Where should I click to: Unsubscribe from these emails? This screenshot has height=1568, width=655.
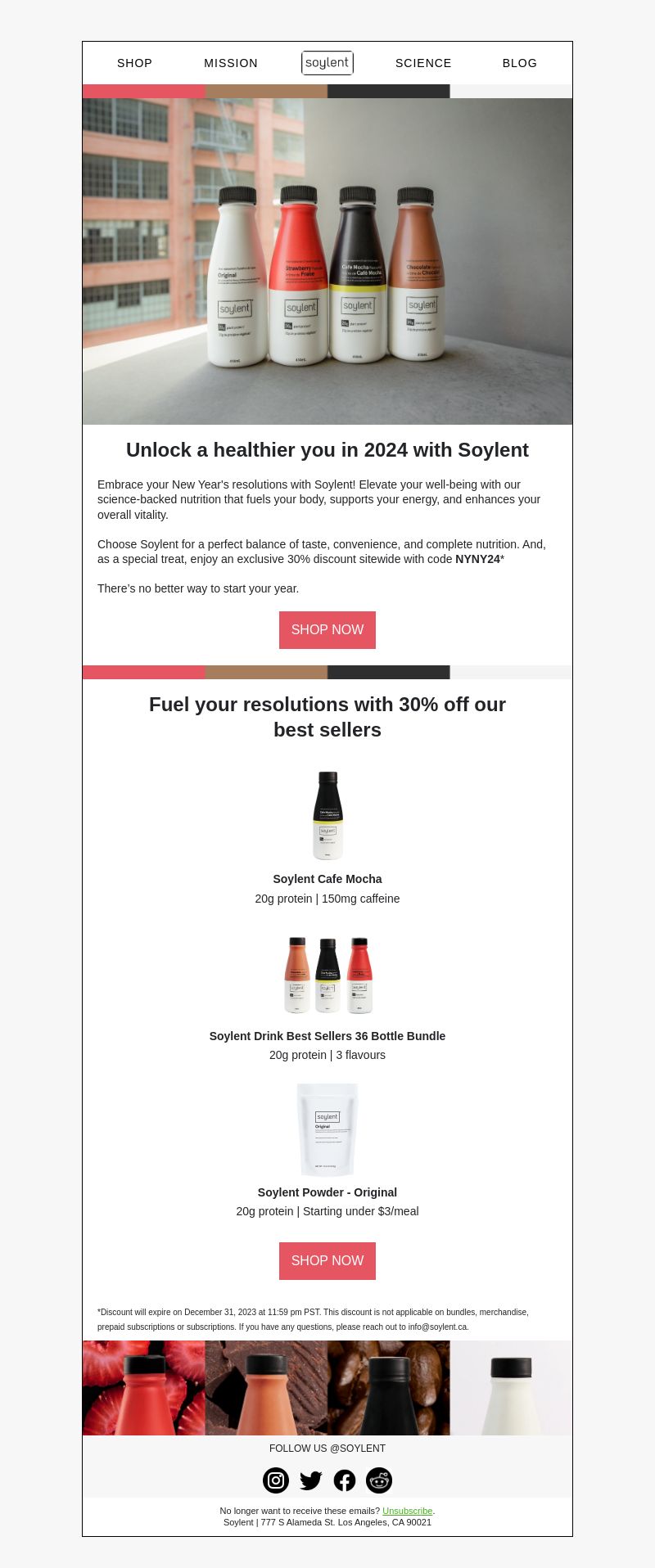tap(407, 1511)
